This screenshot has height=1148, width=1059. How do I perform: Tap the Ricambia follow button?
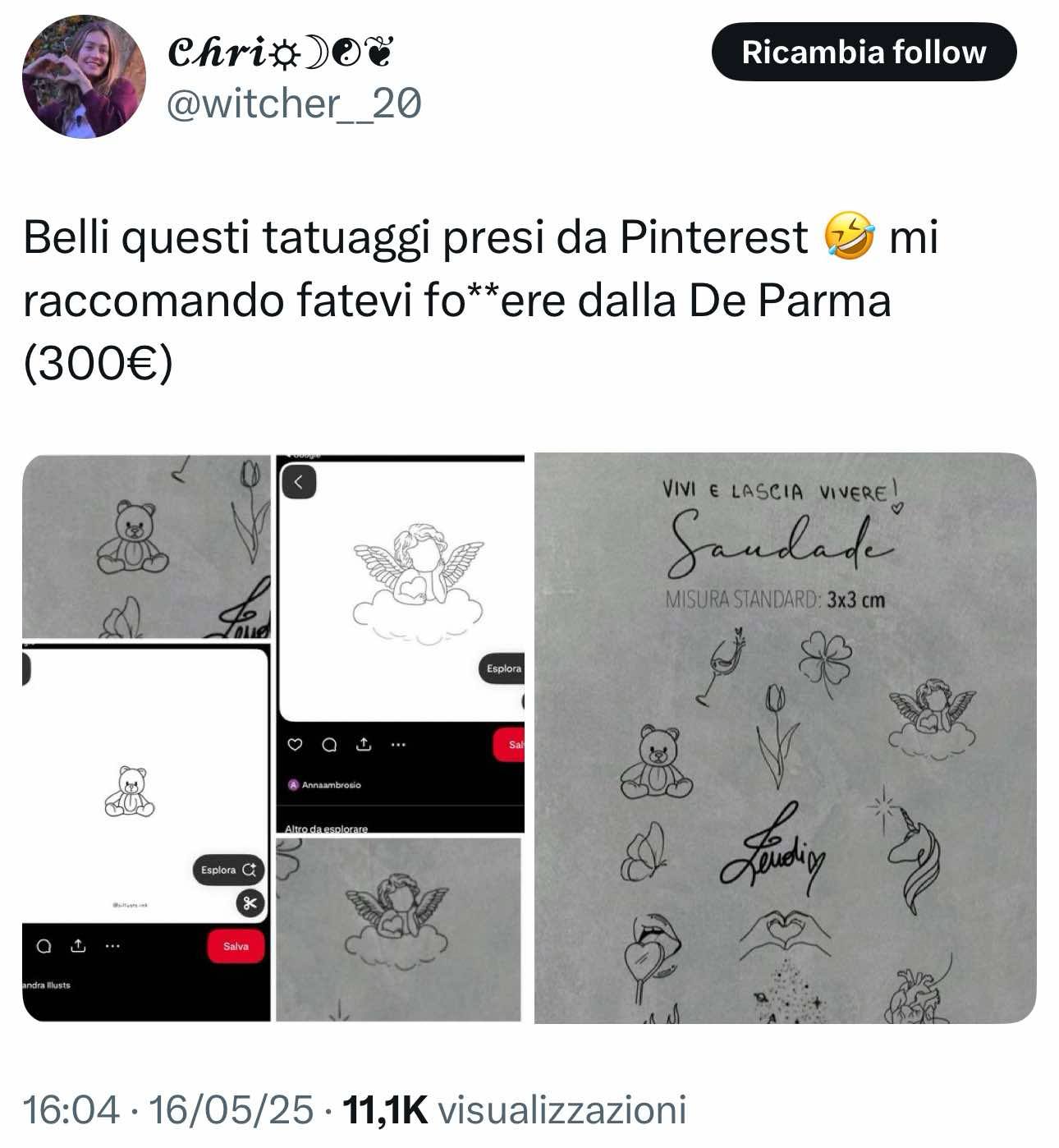pyautogui.click(x=864, y=52)
